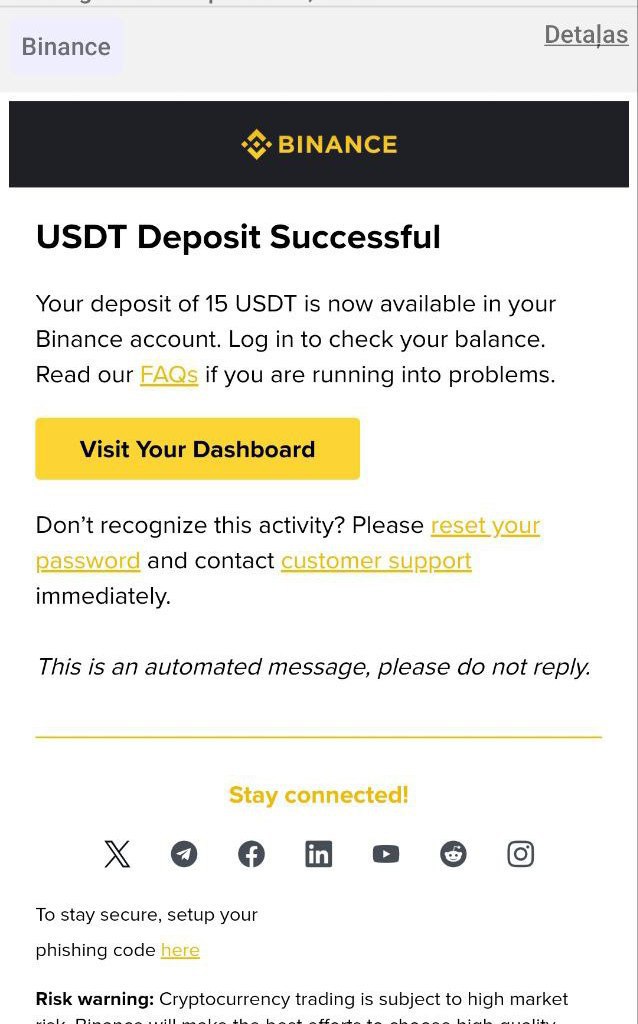This screenshot has width=638, height=1024.
Task: Open Binance's X profile
Action: click(117, 854)
